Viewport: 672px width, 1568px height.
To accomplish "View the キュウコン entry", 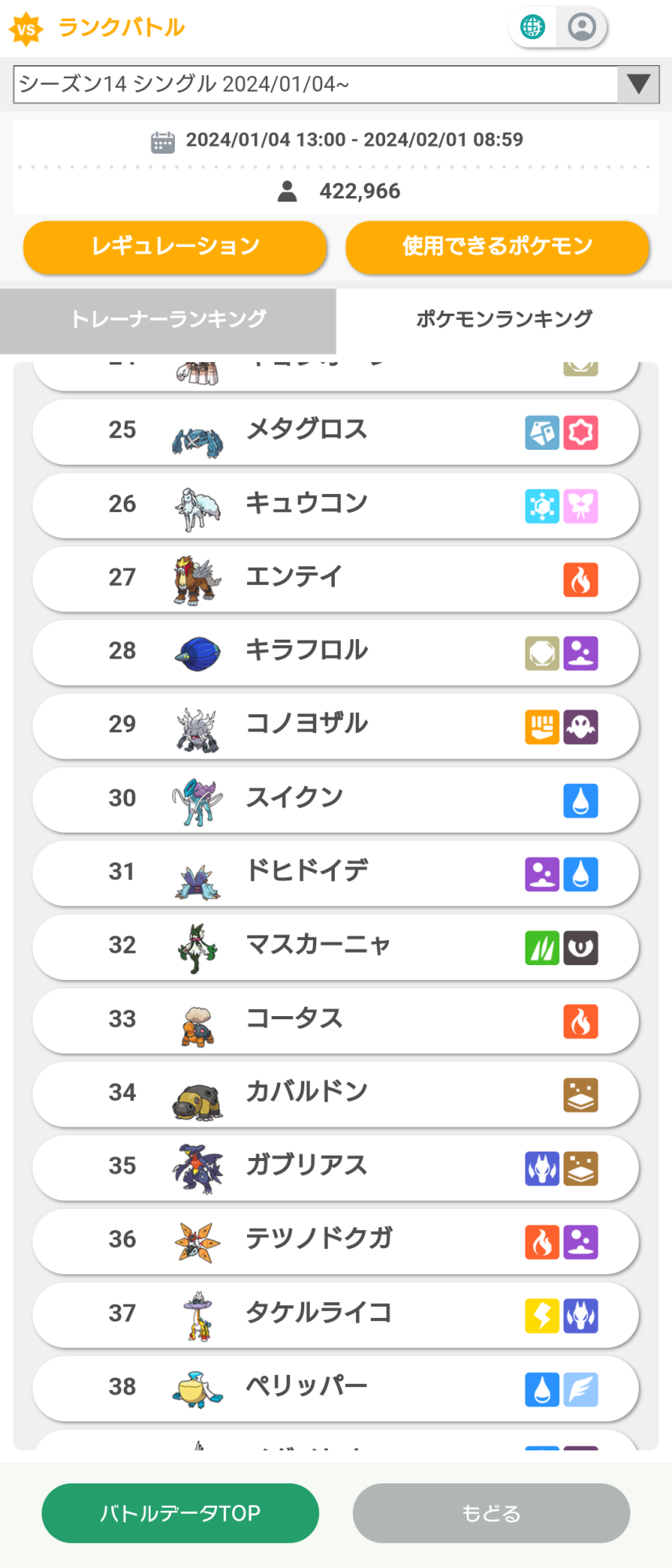I will tap(336, 505).
